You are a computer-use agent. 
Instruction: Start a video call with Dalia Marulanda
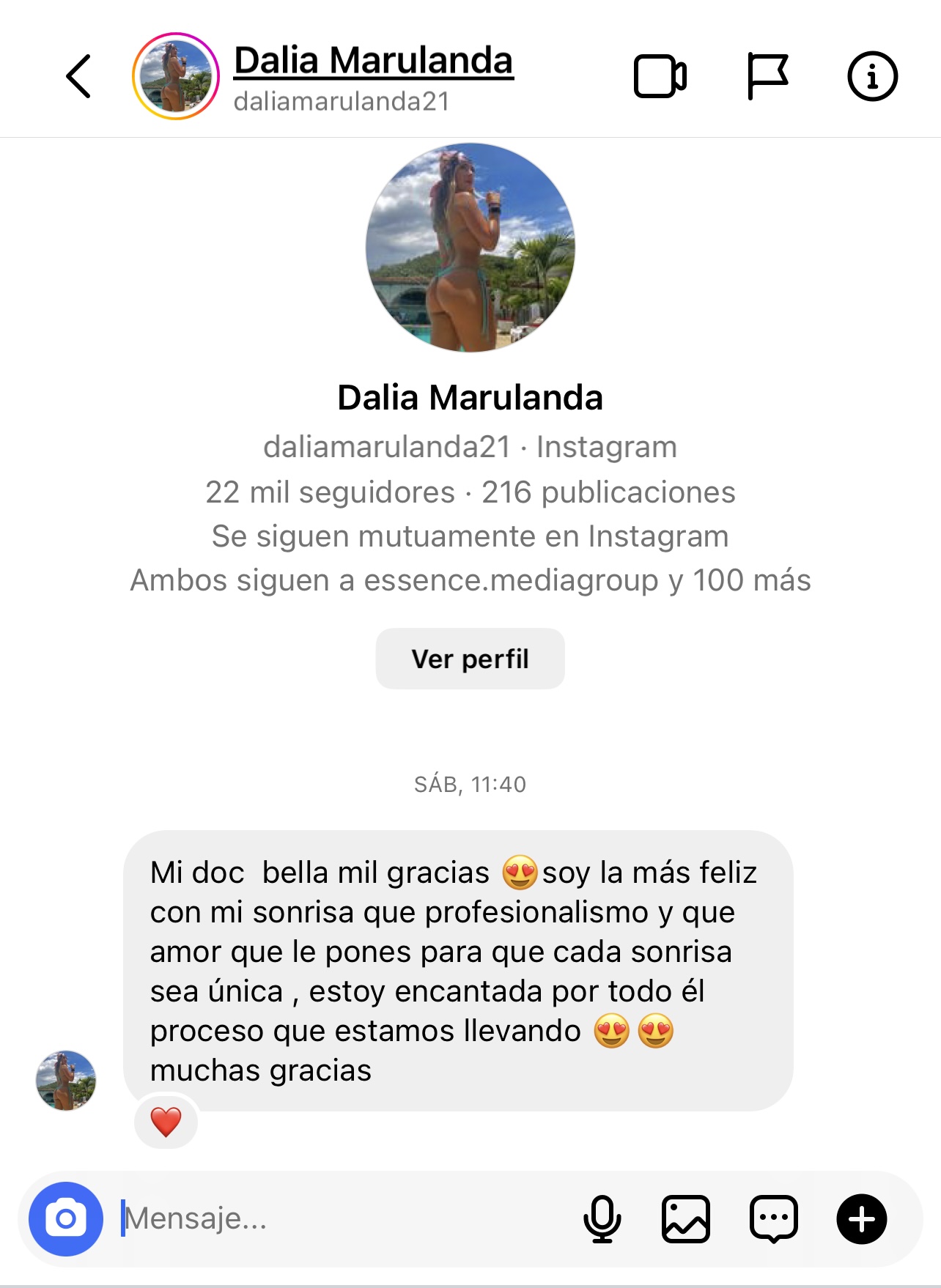660,76
